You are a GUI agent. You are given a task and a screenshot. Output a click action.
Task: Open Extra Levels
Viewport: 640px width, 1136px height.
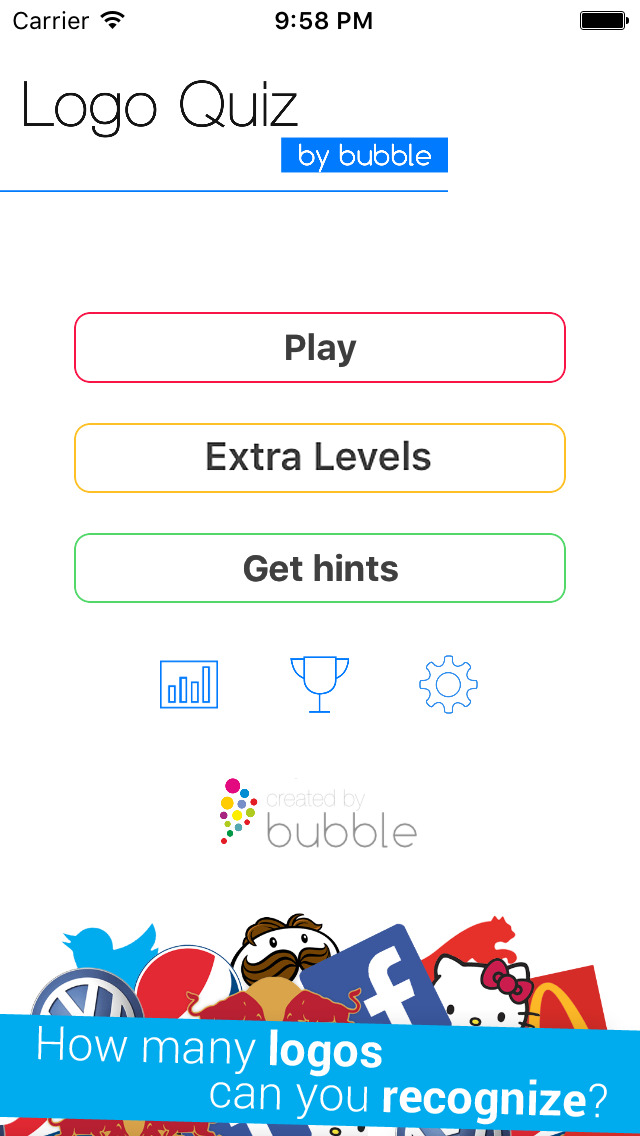(320, 458)
